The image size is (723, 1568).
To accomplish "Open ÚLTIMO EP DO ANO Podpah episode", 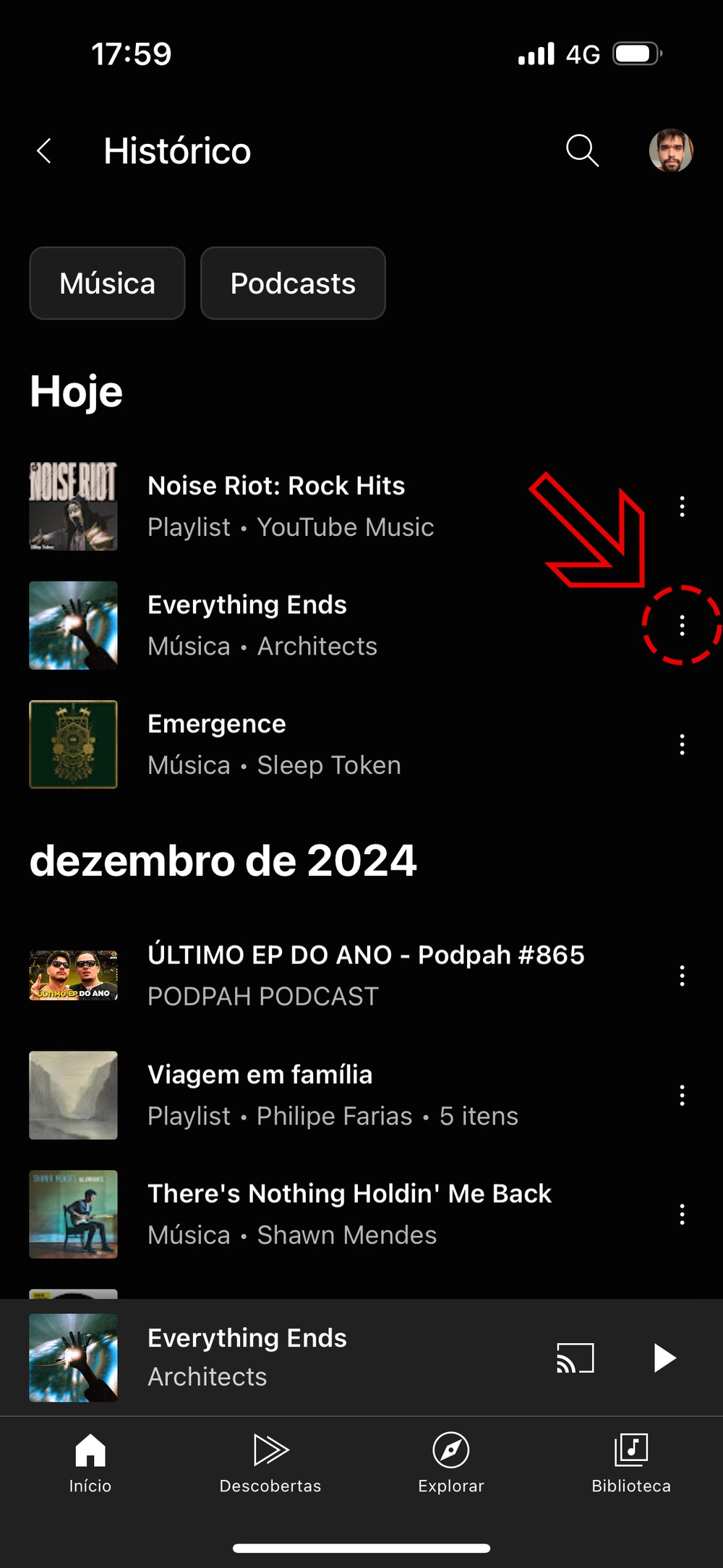I will 365,975.
